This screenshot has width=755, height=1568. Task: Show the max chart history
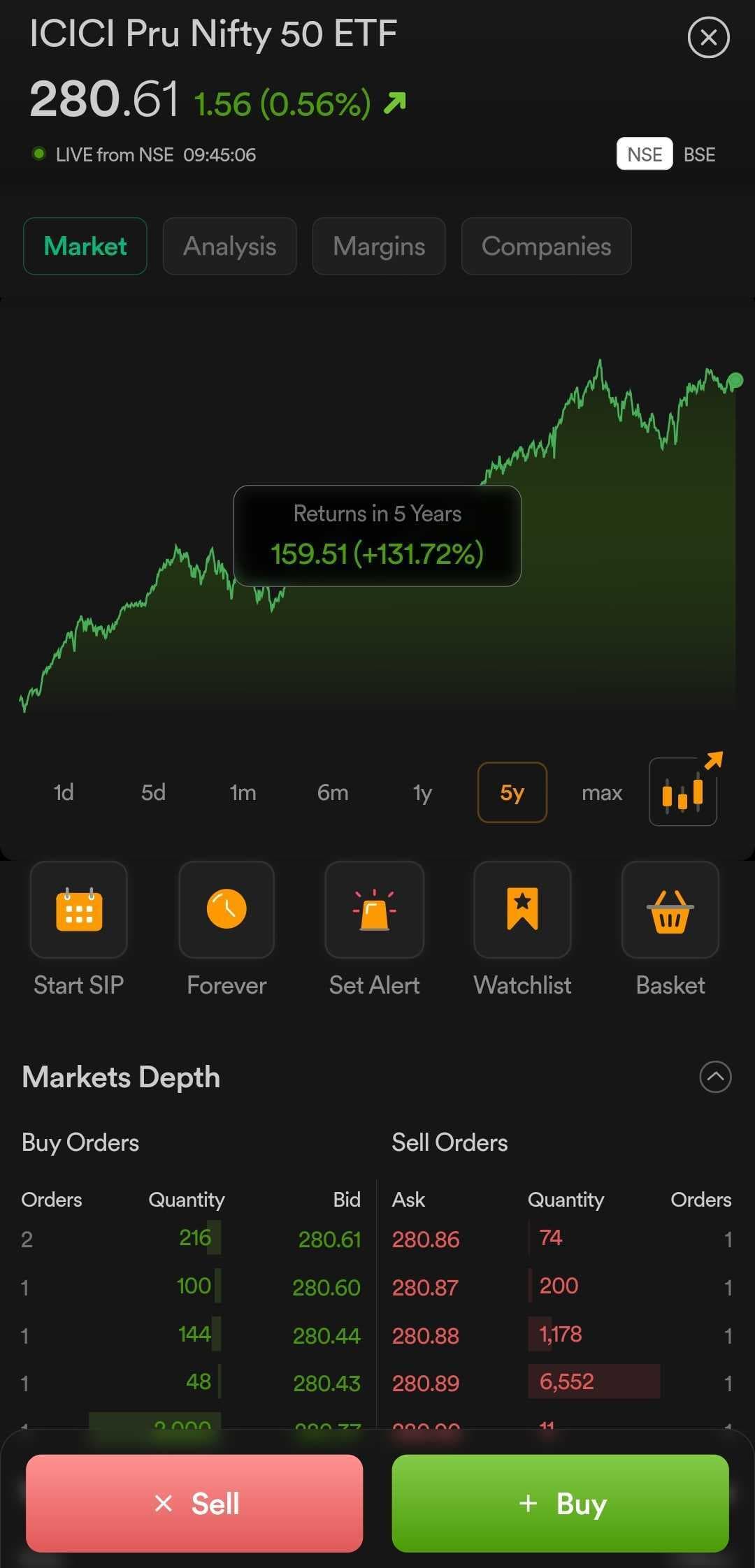click(x=602, y=792)
